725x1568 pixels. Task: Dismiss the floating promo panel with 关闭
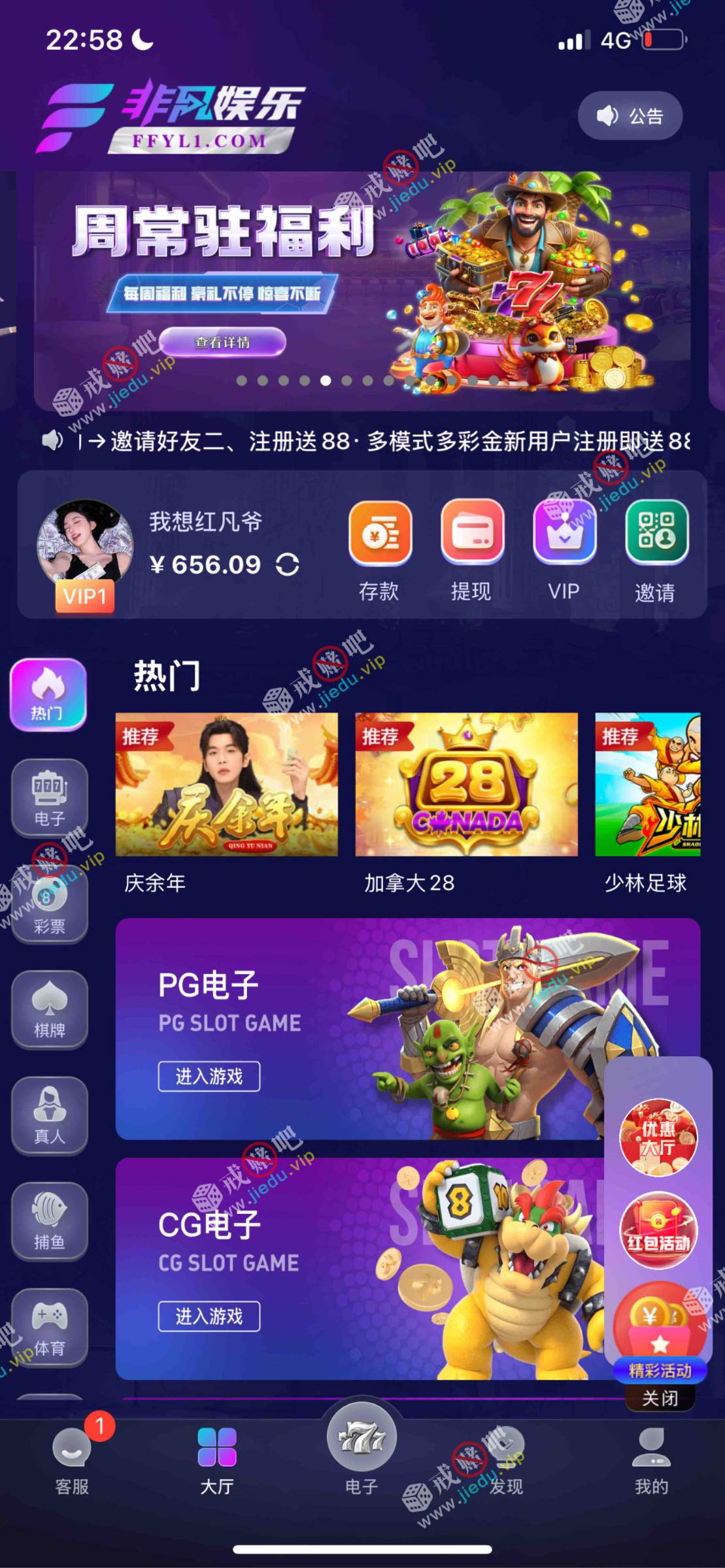pyautogui.click(x=659, y=1399)
